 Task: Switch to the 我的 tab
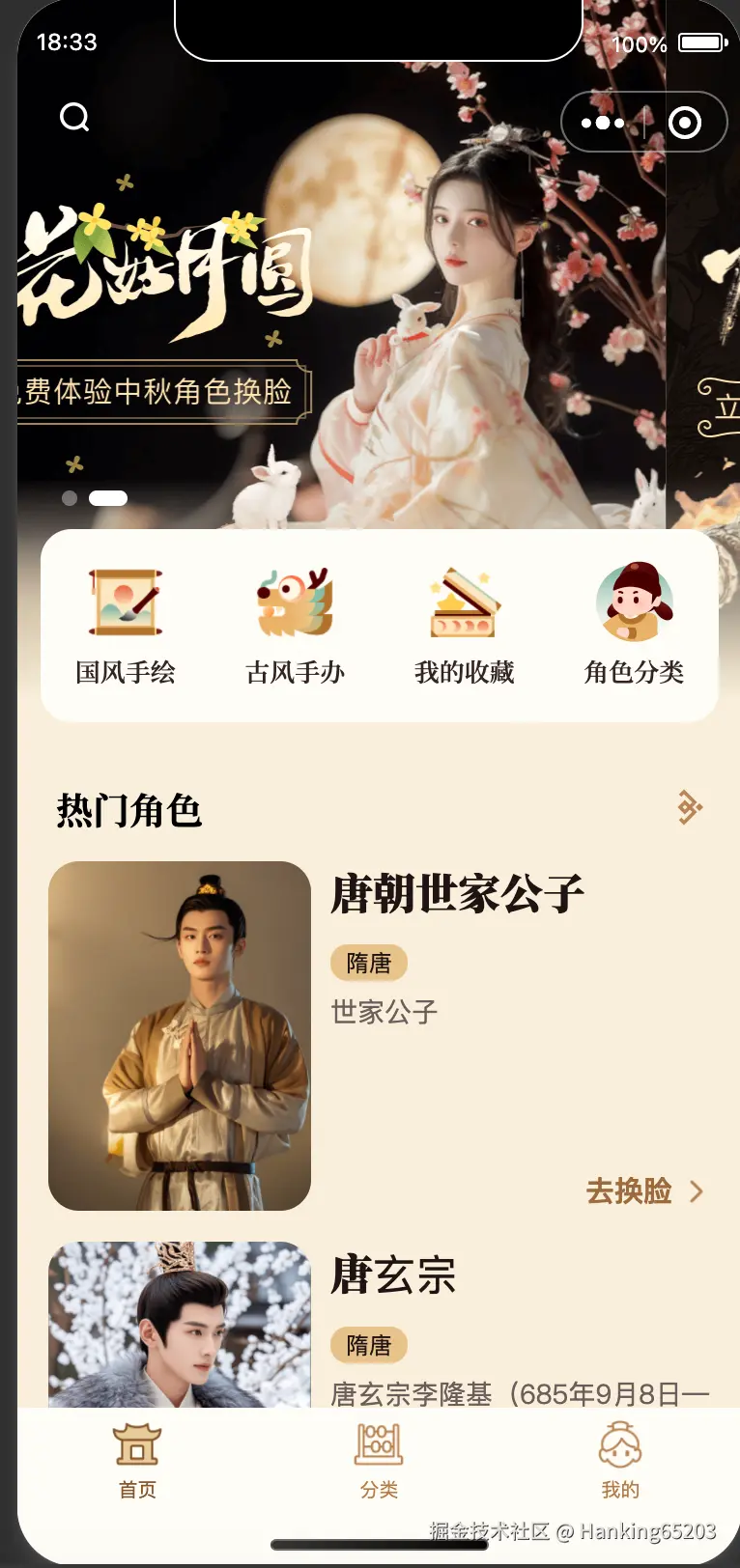[620, 1462]
